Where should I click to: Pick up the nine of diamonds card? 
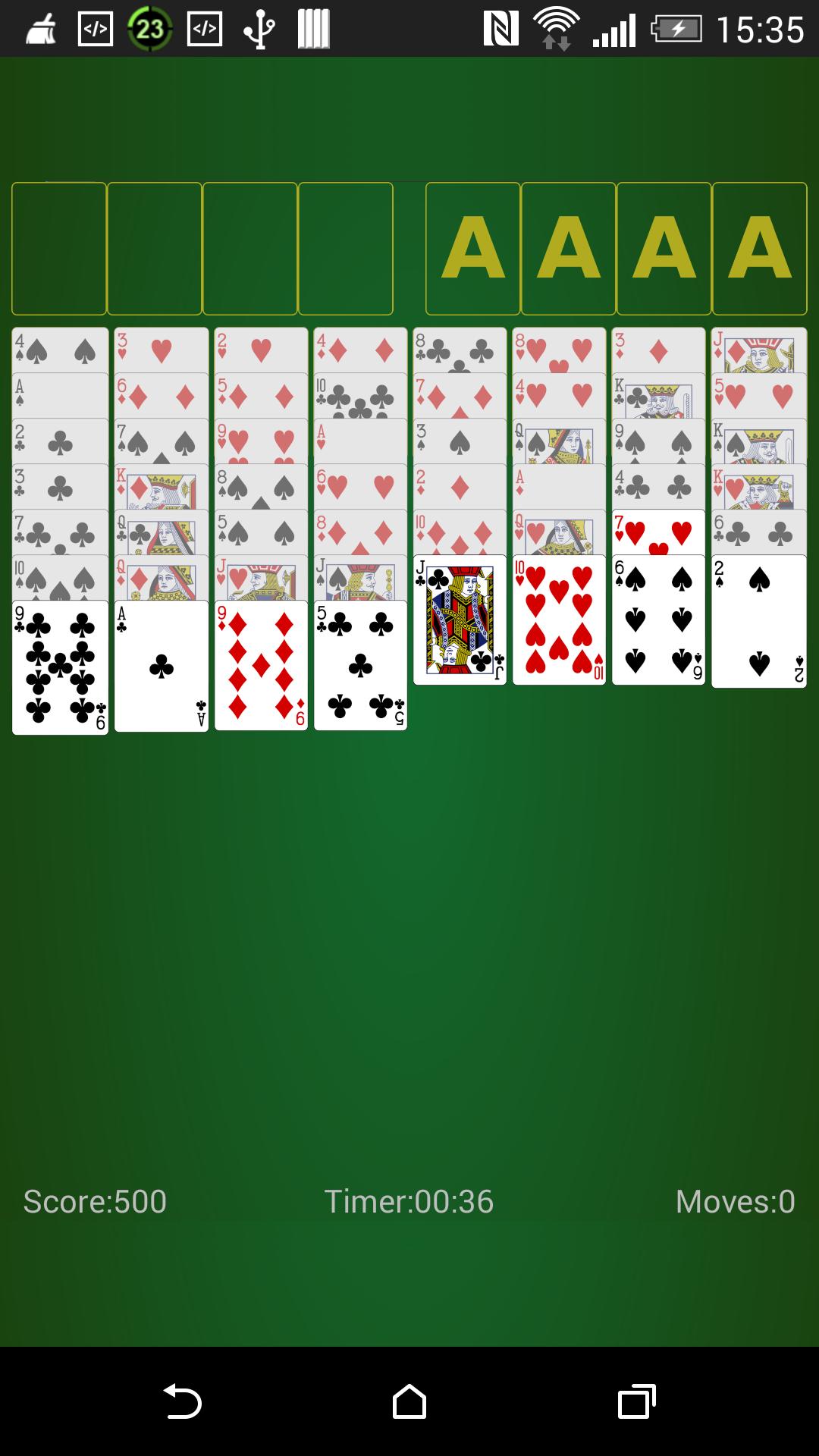tap(261, 666)
